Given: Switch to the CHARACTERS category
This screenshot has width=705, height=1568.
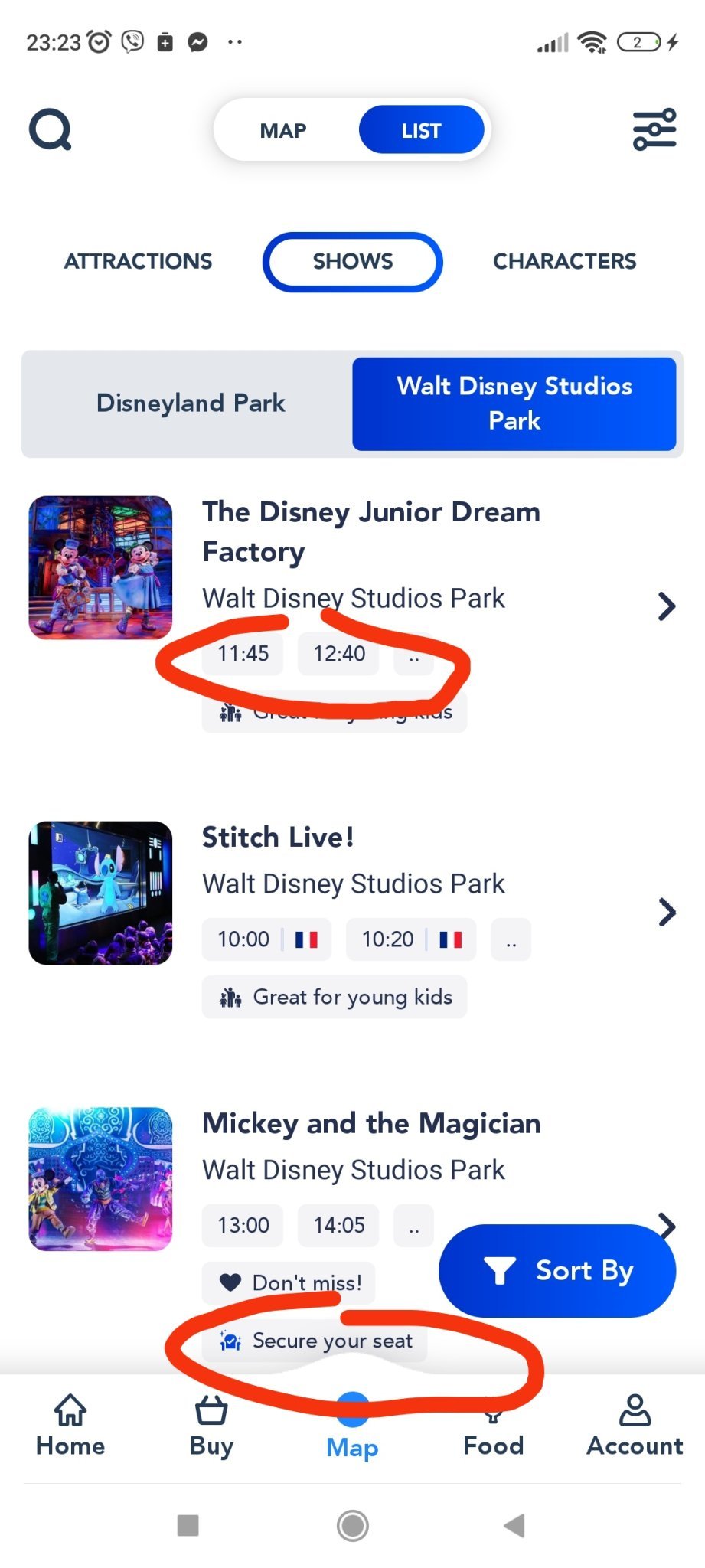Looking at the screenshot, I should tap(564, 261).
